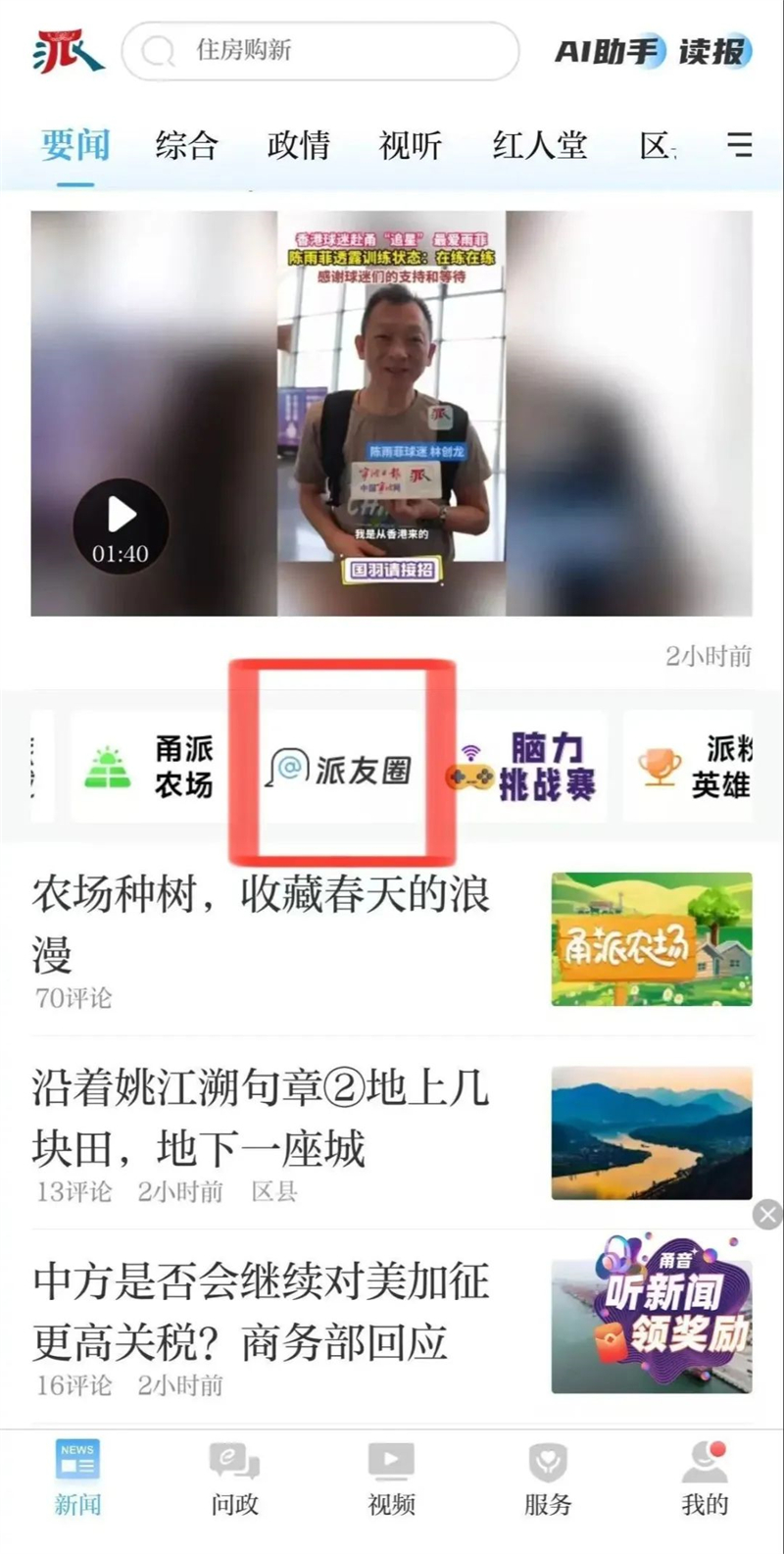Switch to the 红人堂 tab
This screenshot has width=784, height=1554.
coord(539,146)
